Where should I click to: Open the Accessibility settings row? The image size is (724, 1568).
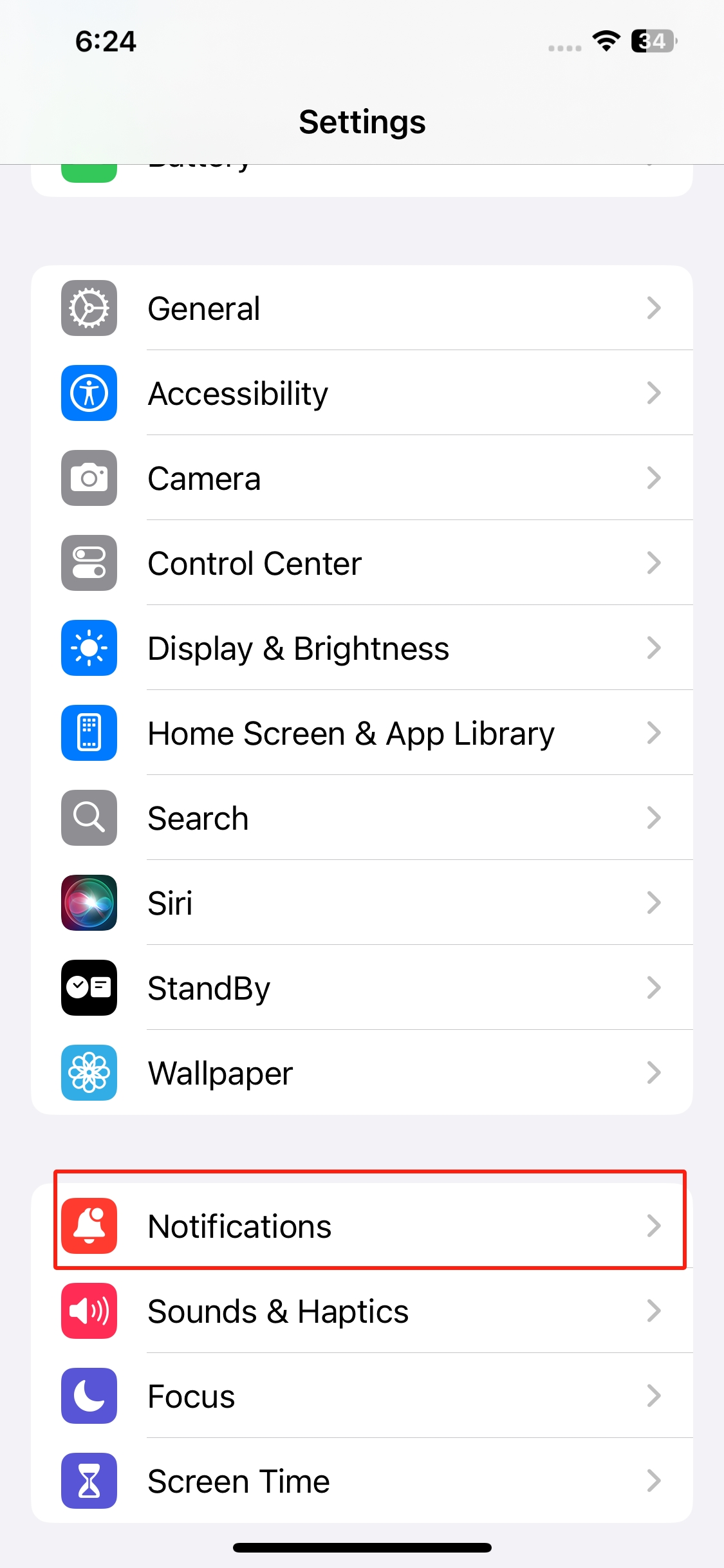click(x=360, y=393)
